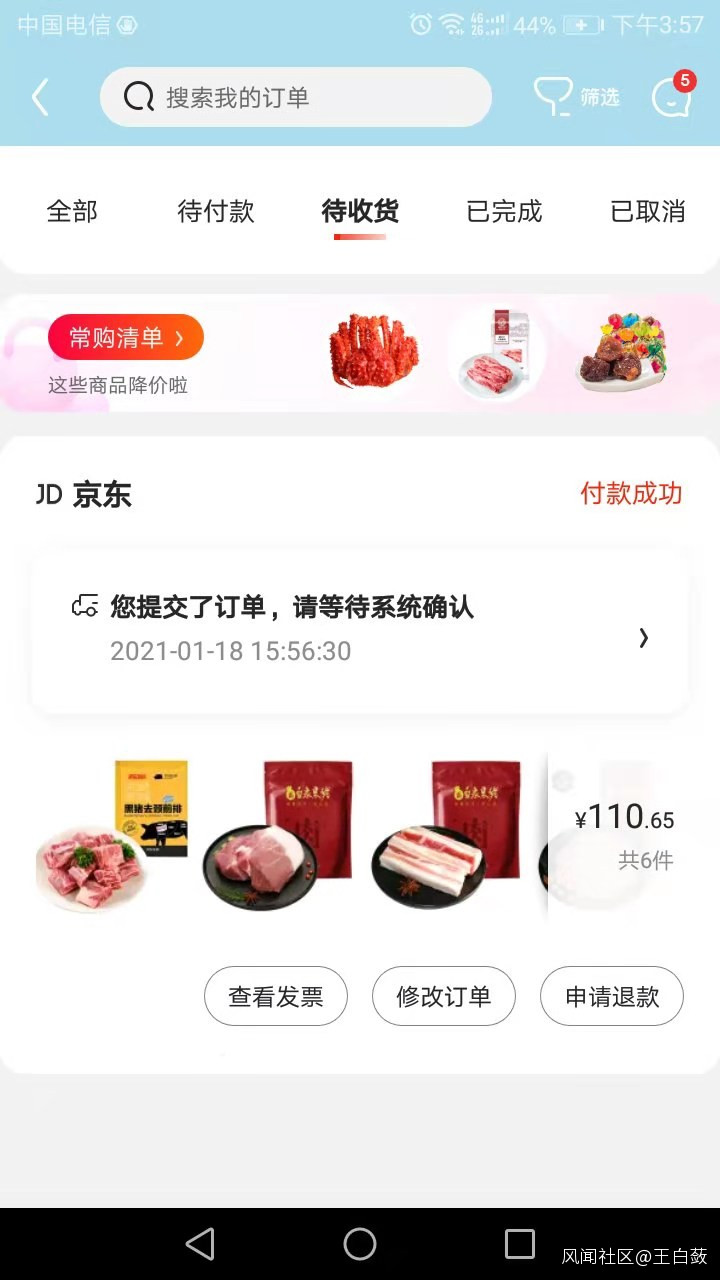The width and height of the screenshot is (720, 1280).
Task: Open the messages icon with badge 5
Action: pos(672,97)
